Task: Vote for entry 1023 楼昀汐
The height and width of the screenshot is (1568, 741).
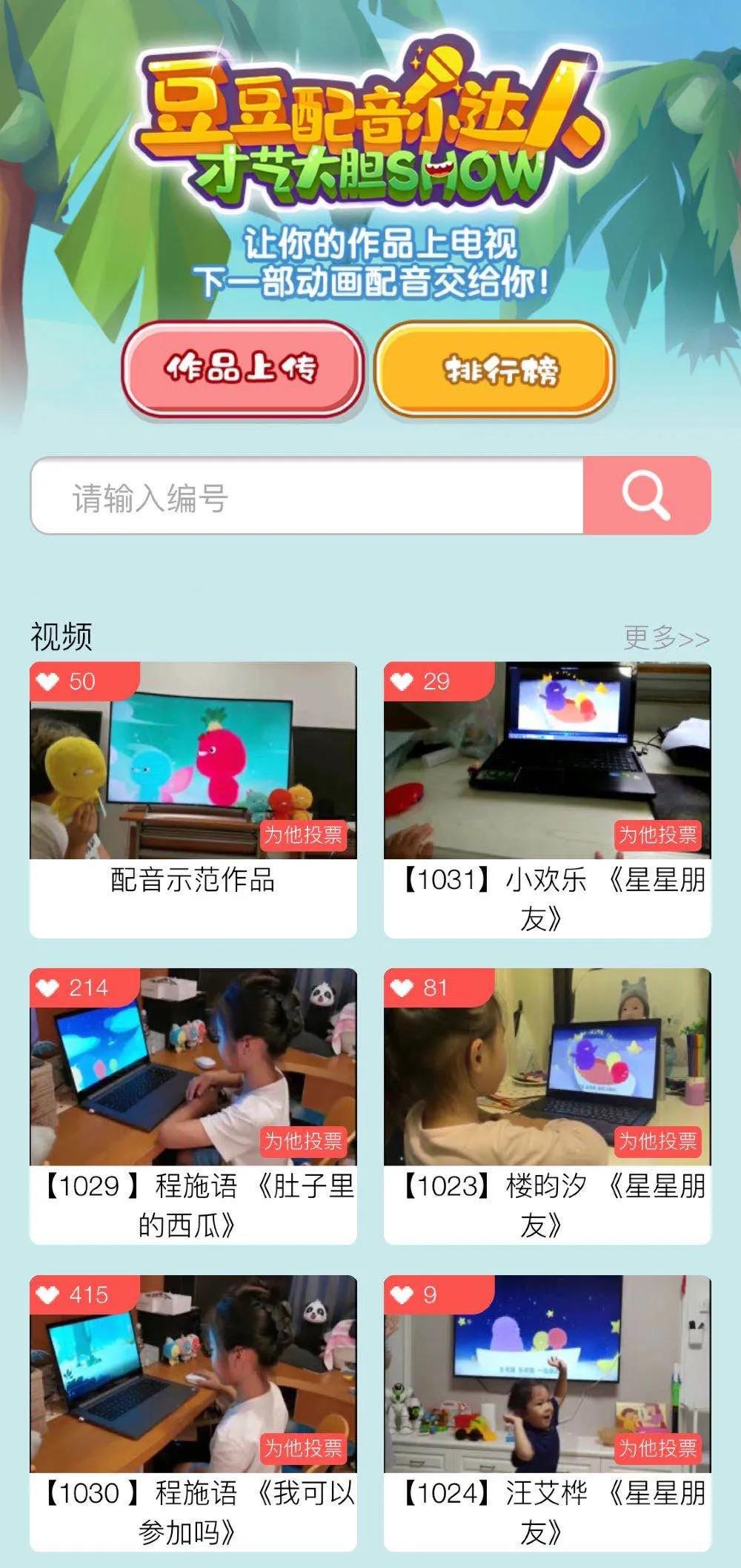Action: coord(658,1141)
